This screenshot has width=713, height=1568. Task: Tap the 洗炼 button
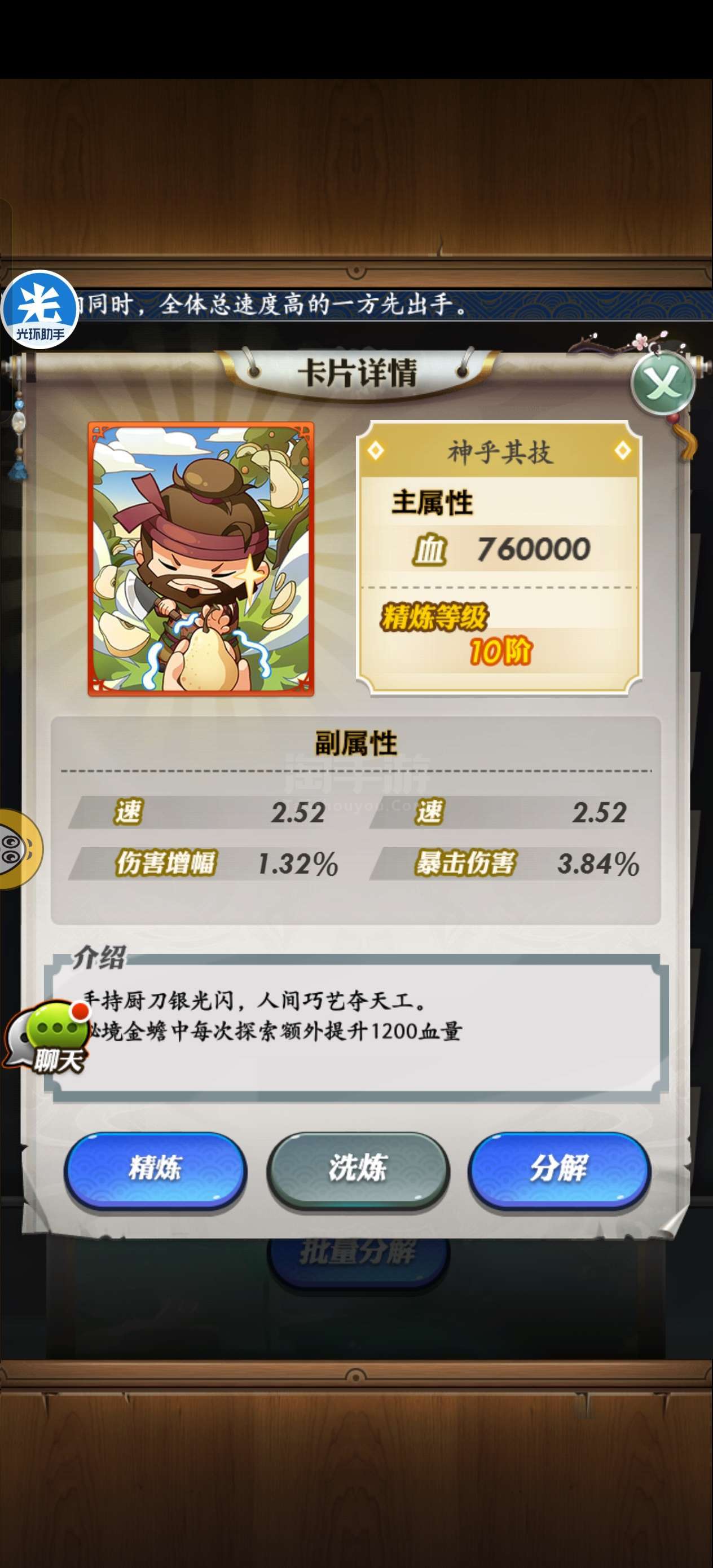point(358,1168)
